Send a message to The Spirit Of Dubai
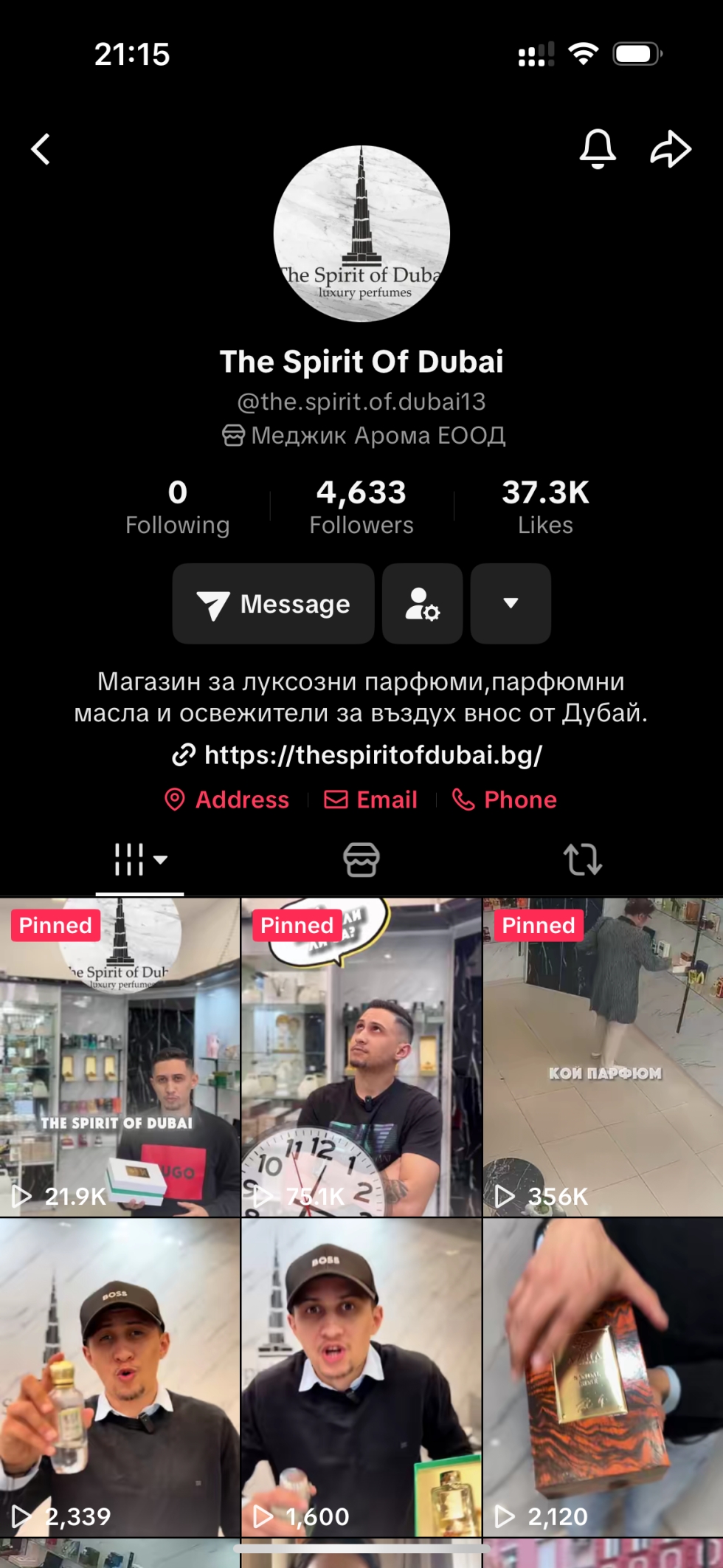Screen dimensions: 723x1568 click(274, 604)
